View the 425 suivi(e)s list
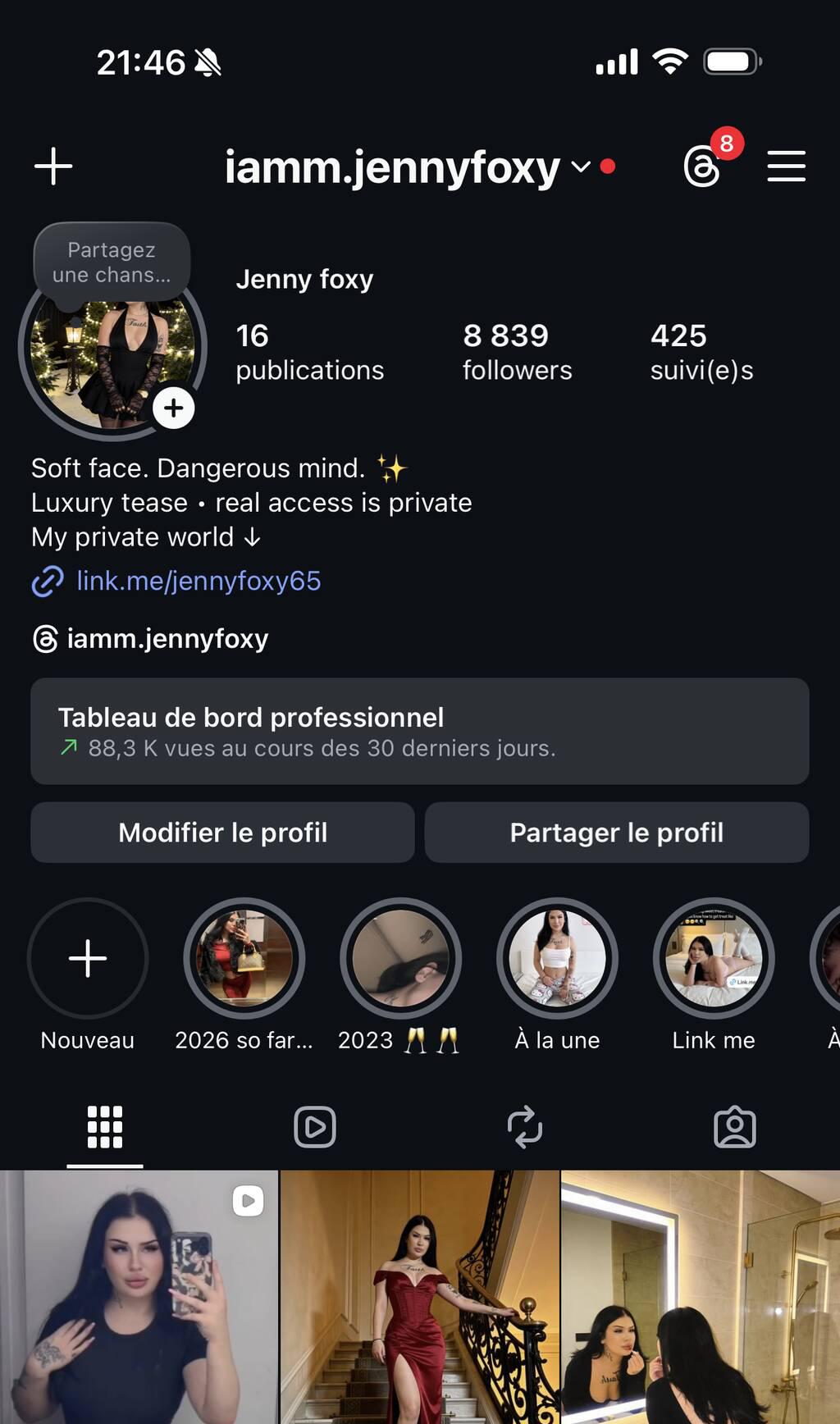The image size is (840, 1424). (701, 352)
